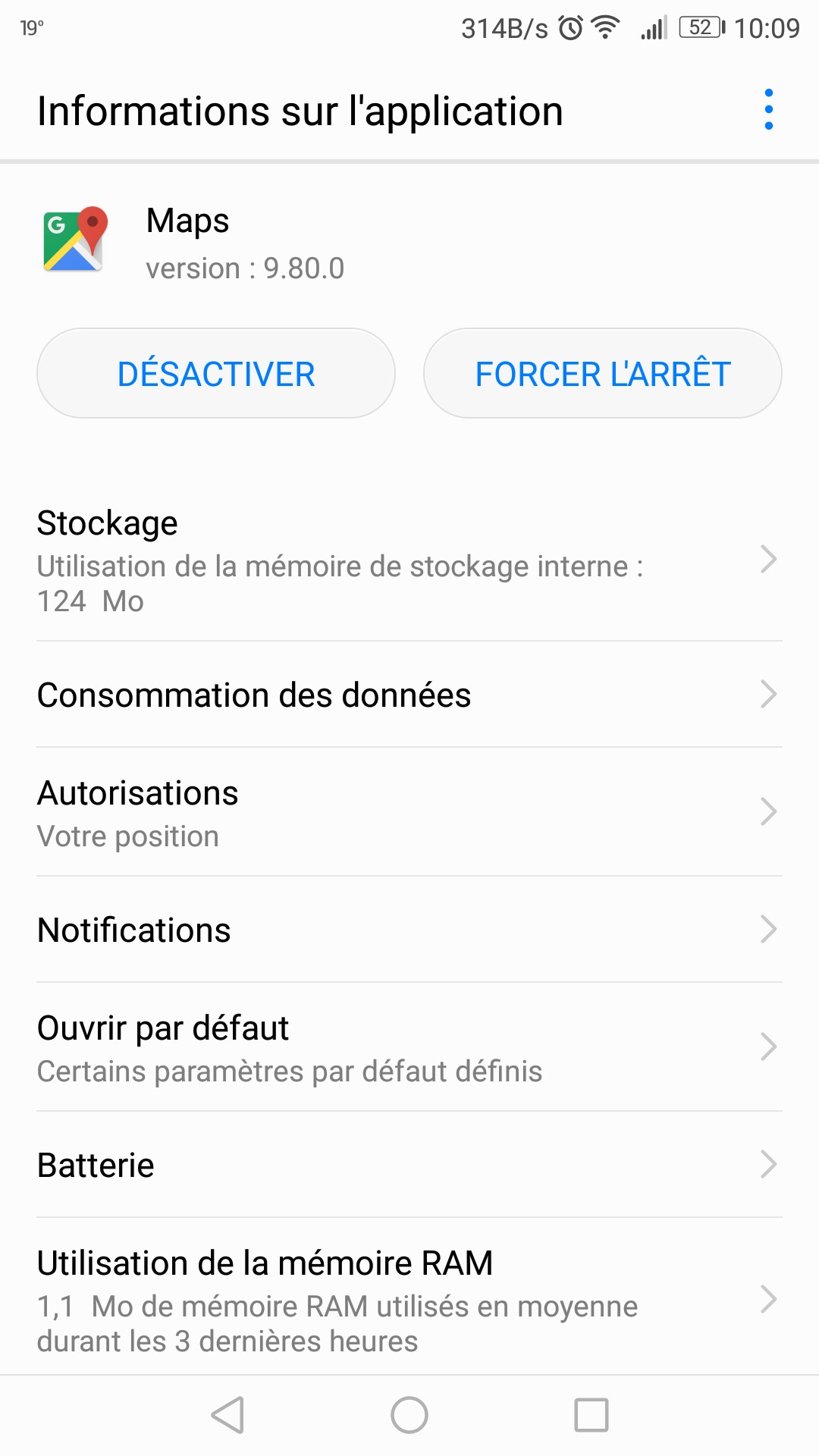Screen dimensions: 819x1456
Task: Open the Ouvrir par défaut row
Action: coord(409,1047)
